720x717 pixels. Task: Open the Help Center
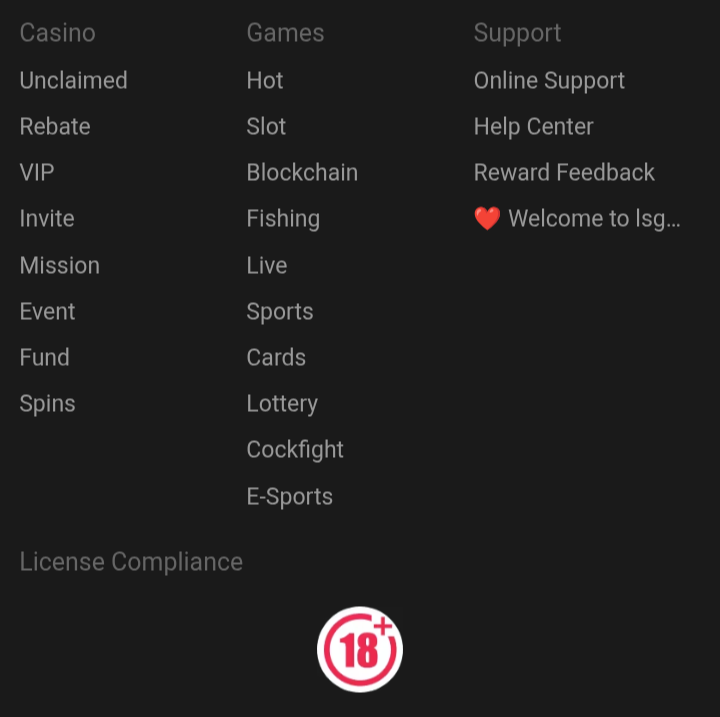(533, 126)
